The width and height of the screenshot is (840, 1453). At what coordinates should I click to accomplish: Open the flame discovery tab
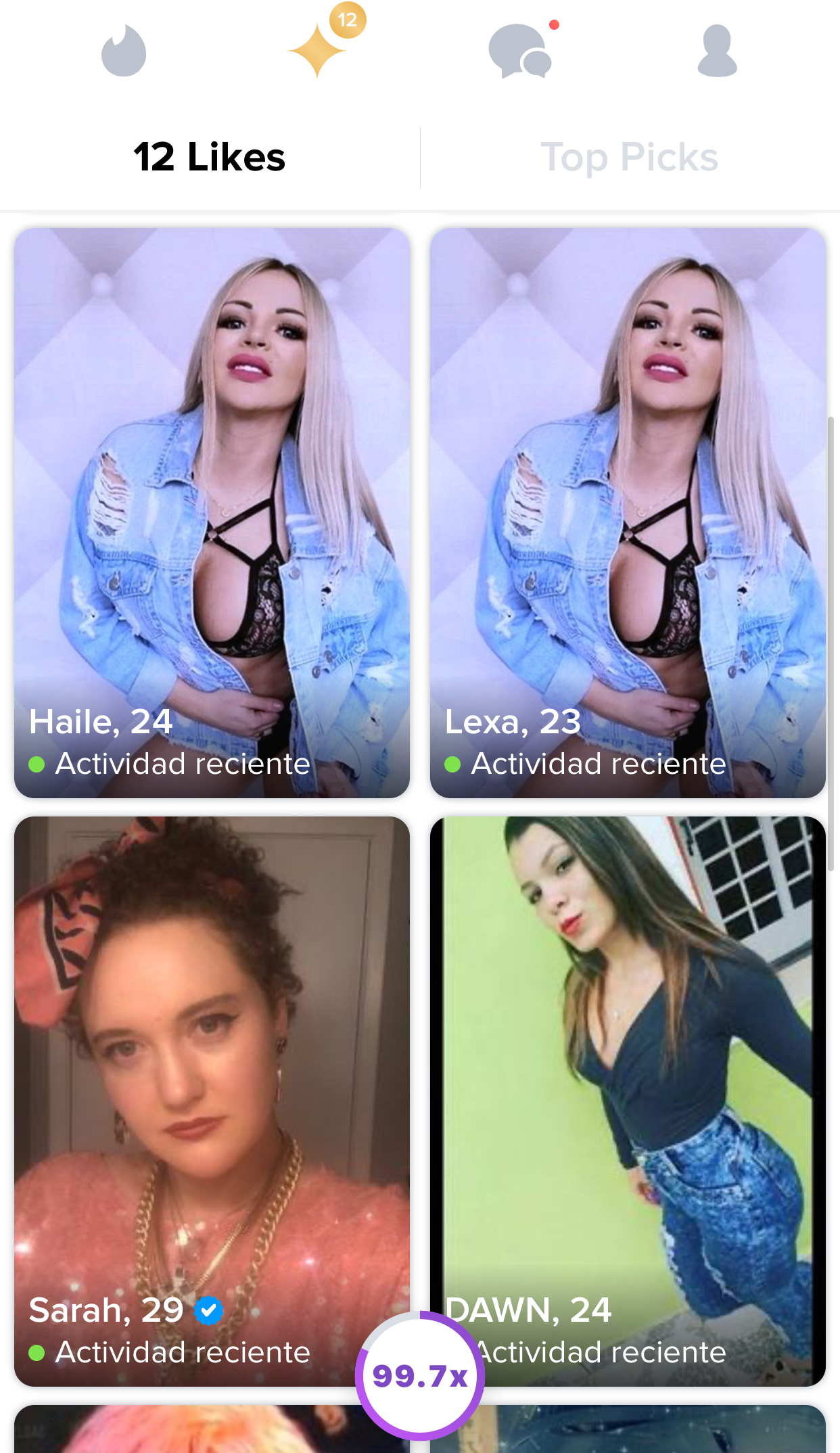point(124,51)
